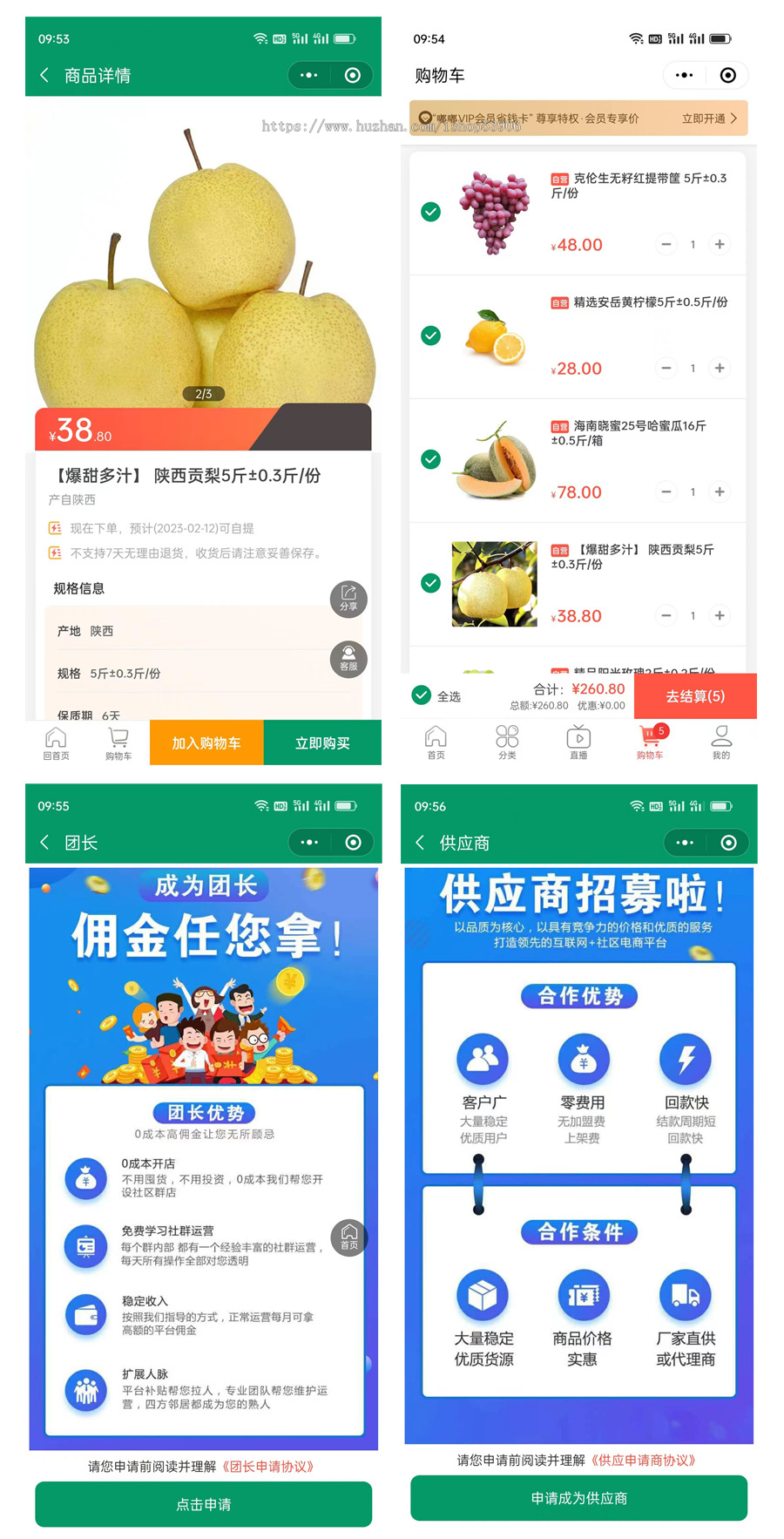Open the 直播 live-stream icon
The image size is (784, 1539).
[x=578, y=742]
